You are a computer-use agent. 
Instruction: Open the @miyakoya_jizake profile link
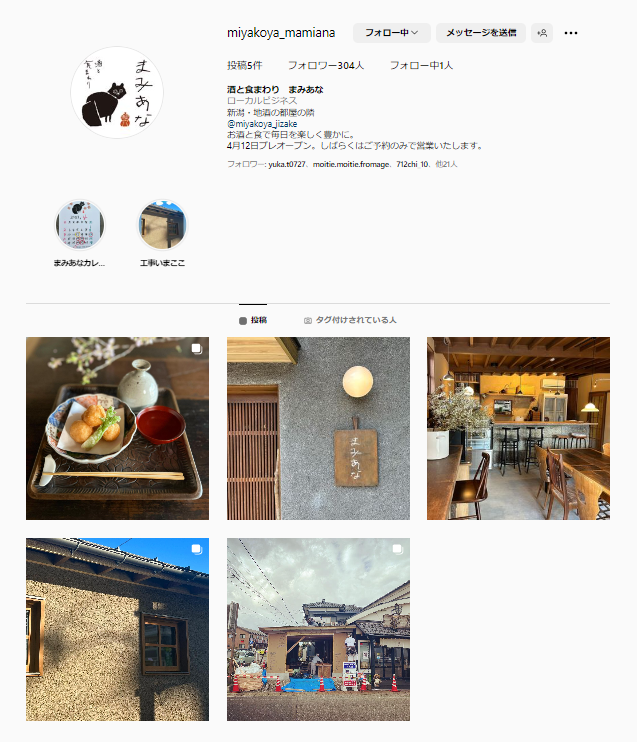(x=262, y=124)
